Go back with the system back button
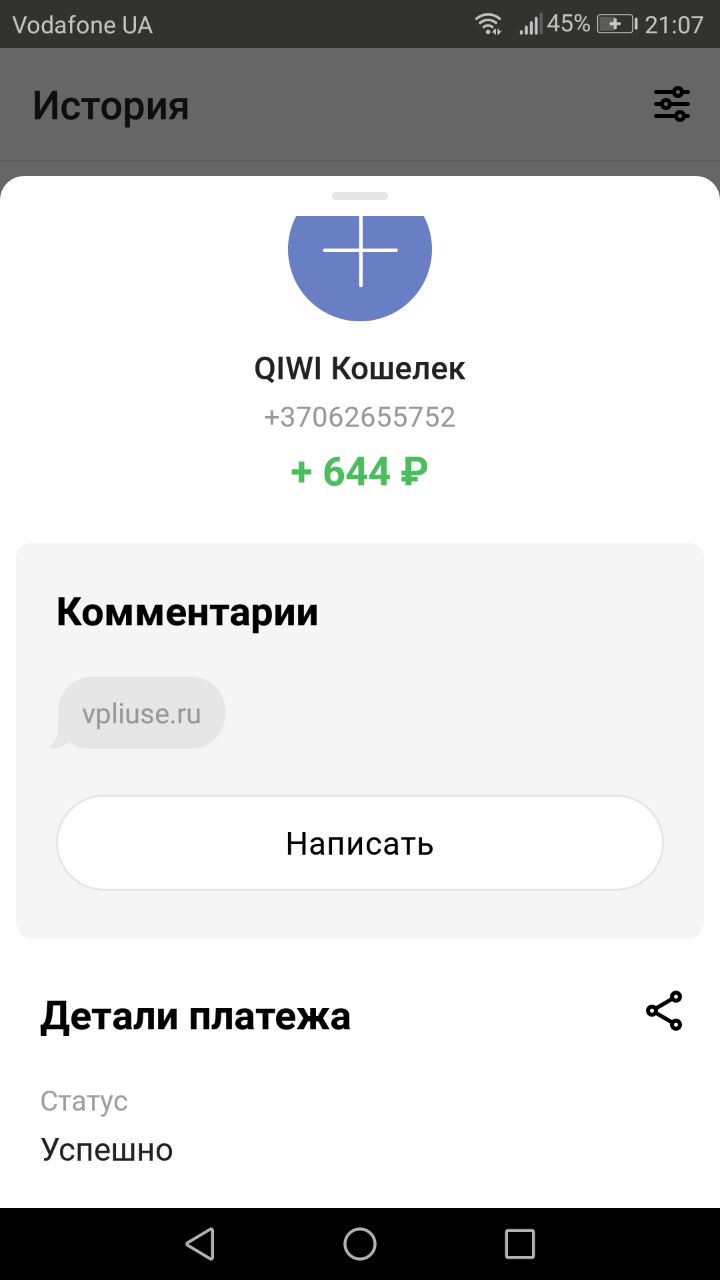Viewport: 720px width, 1280px height. pos(200,1244)
